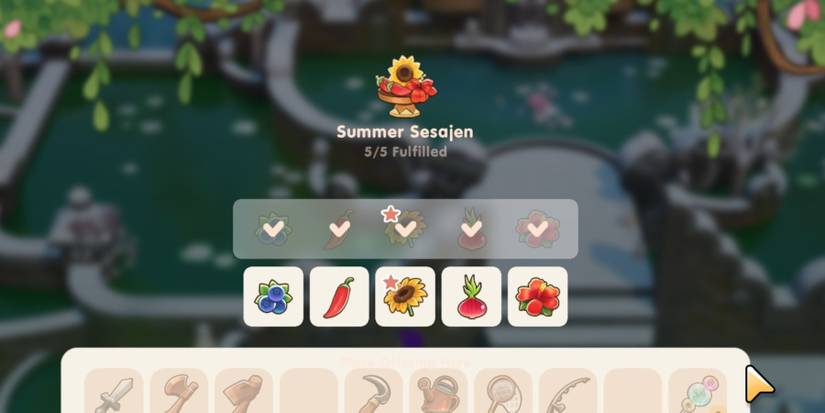Select the hoe tool slot
The height and width of the screenshot is (413, 825).
point(244,392)
